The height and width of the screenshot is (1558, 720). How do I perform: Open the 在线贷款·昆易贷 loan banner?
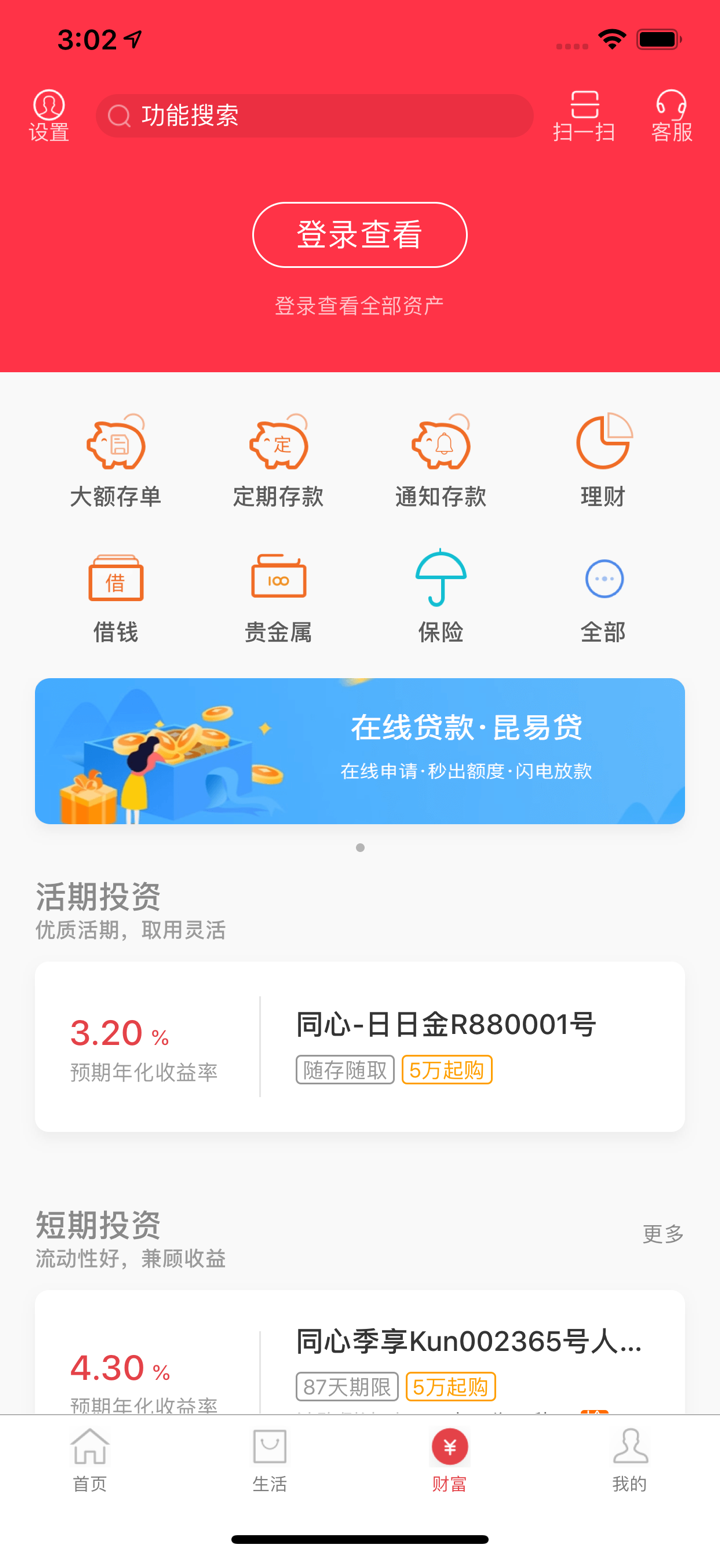(x=360, y=750)
